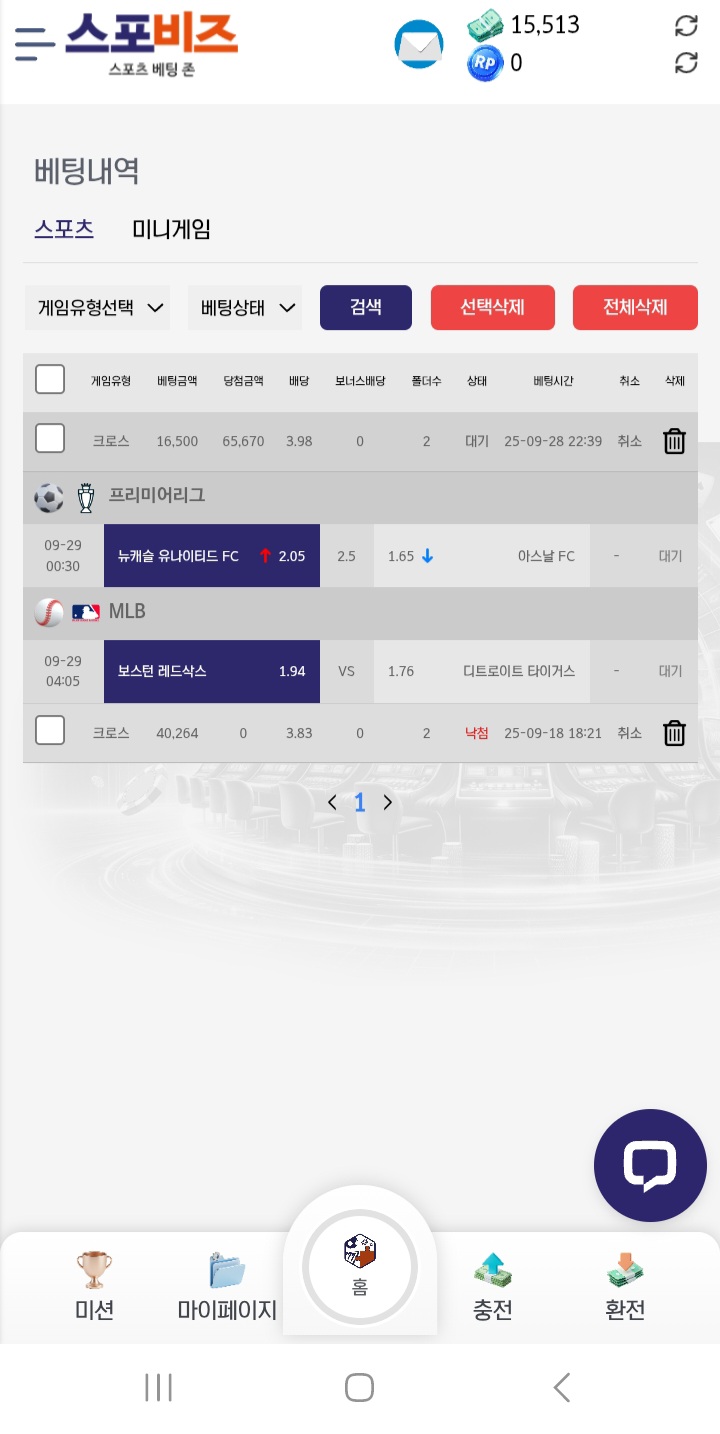Switch to the 미니게임 tab
Screen dimensions: 720x1434
click(171, 229)
